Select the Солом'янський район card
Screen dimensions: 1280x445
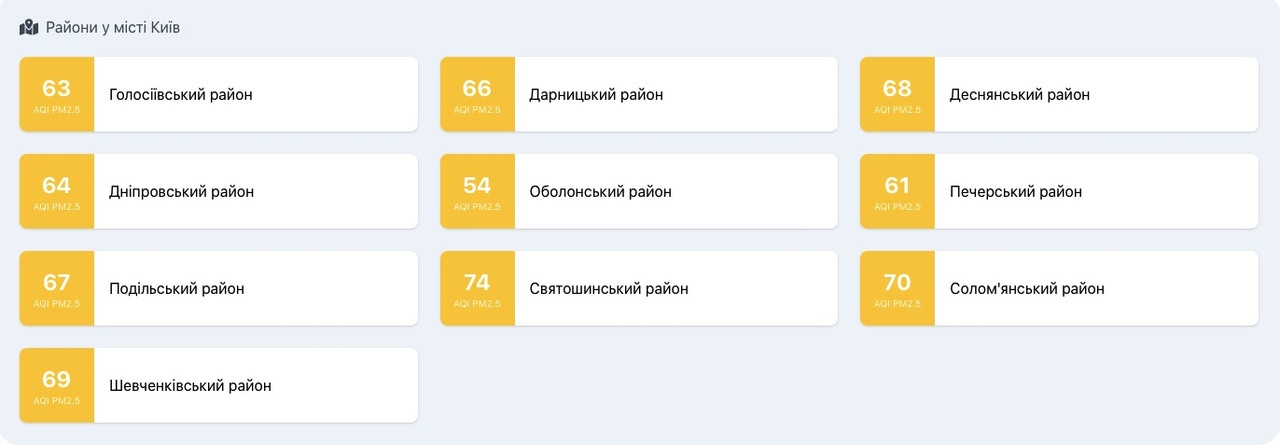1058,288
